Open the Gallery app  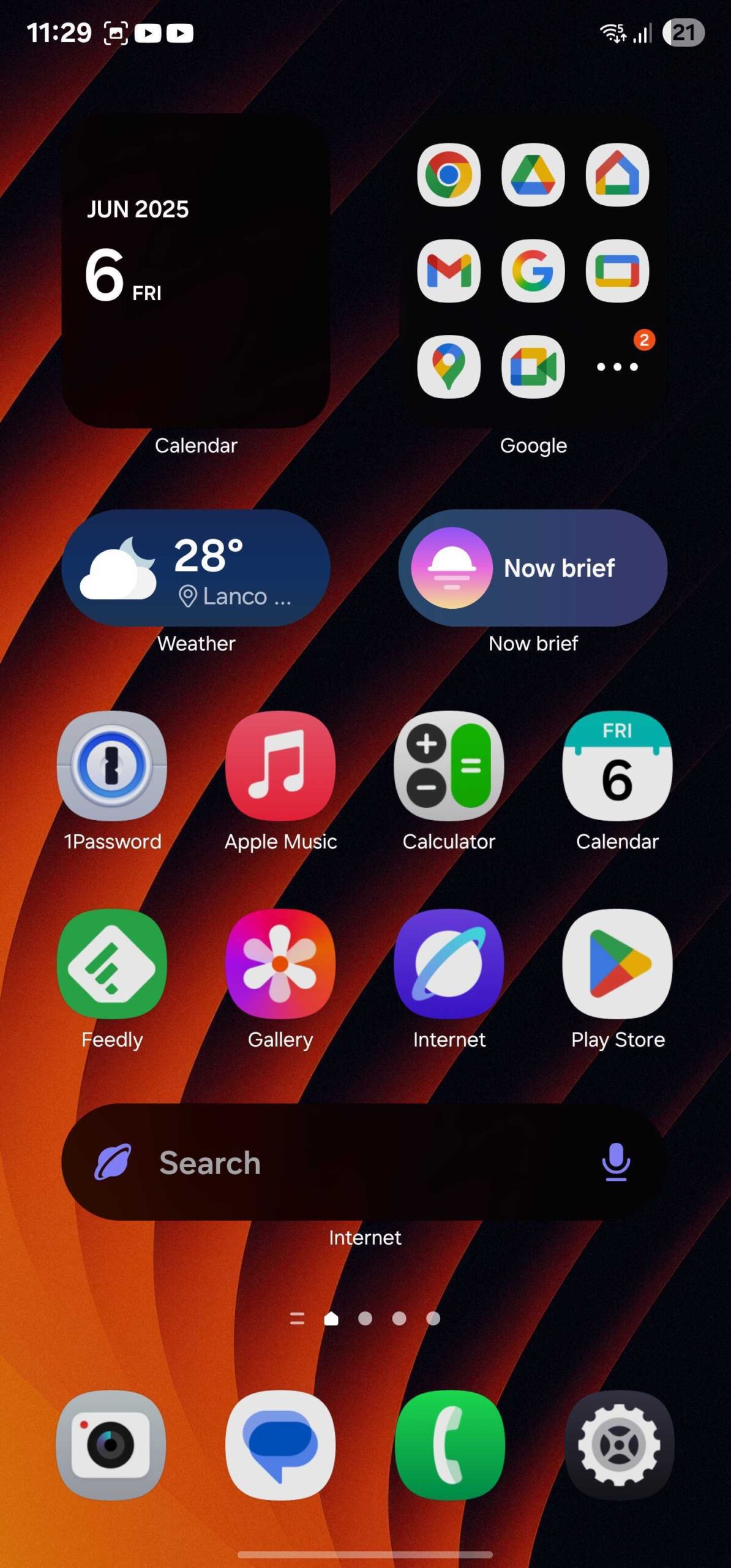click(280, 963)
